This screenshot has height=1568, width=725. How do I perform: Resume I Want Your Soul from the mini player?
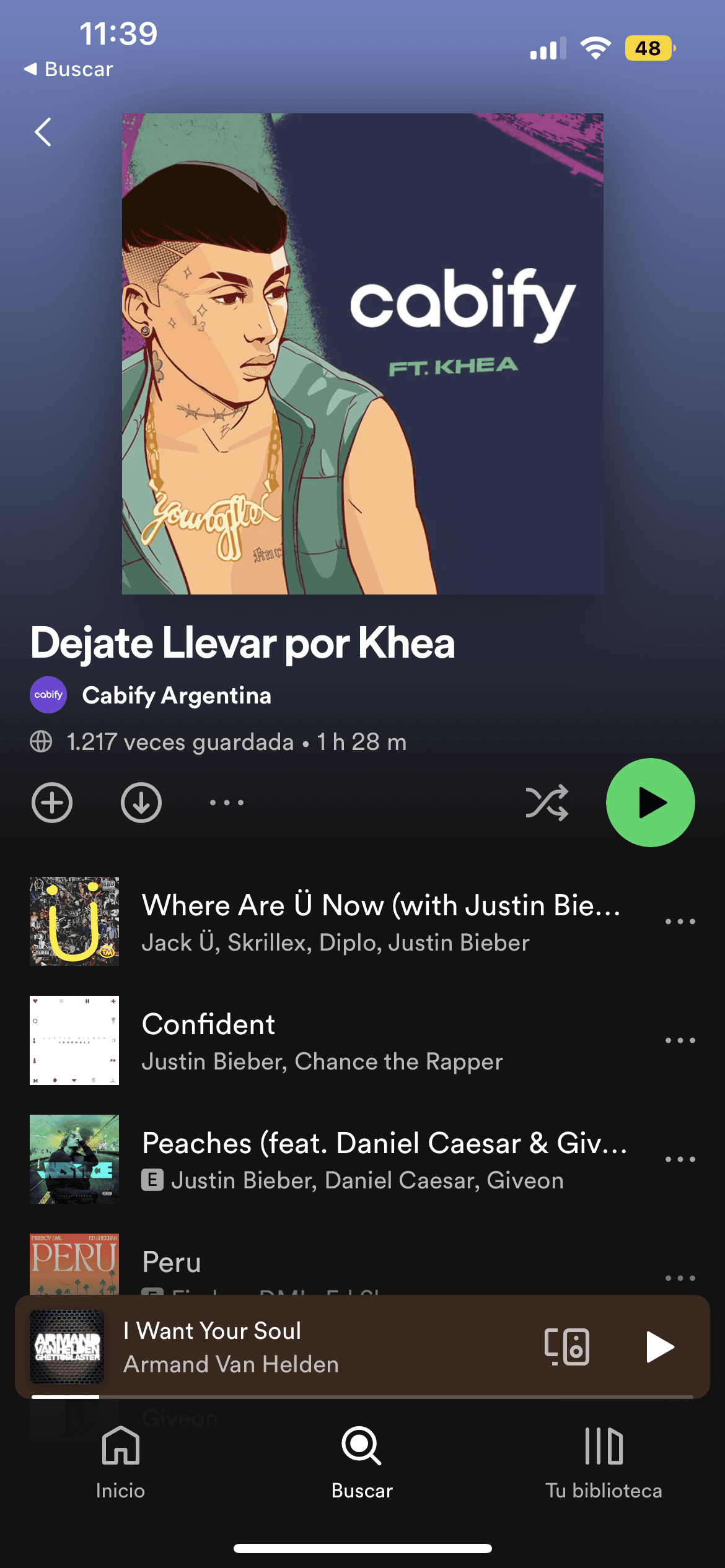pos(659,1347)
